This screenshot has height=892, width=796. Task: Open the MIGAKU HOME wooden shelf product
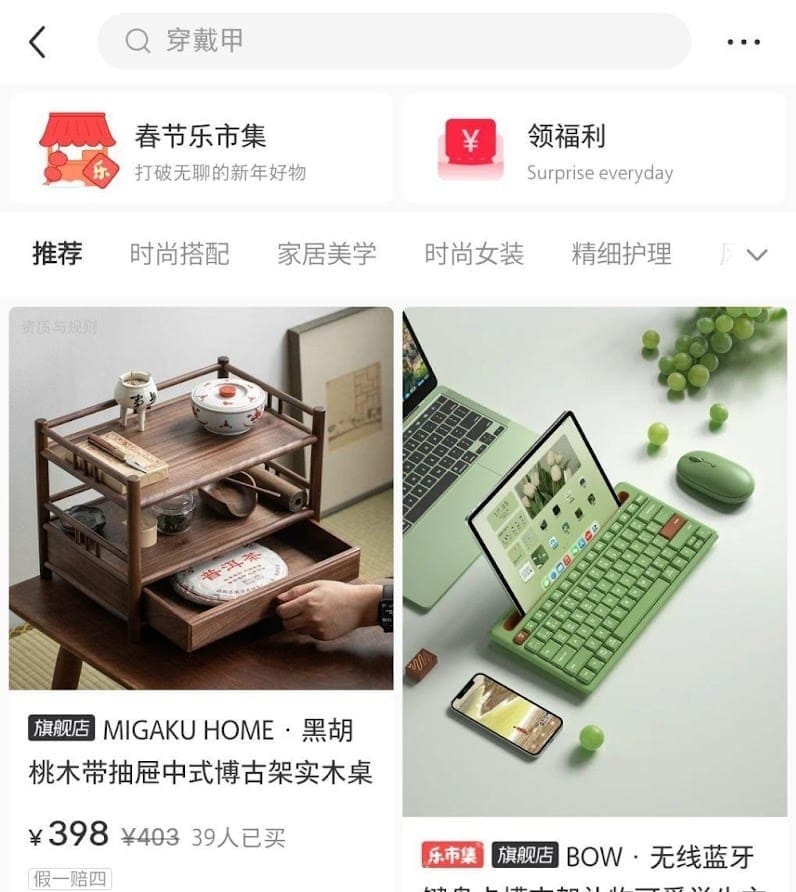[201, 498]
